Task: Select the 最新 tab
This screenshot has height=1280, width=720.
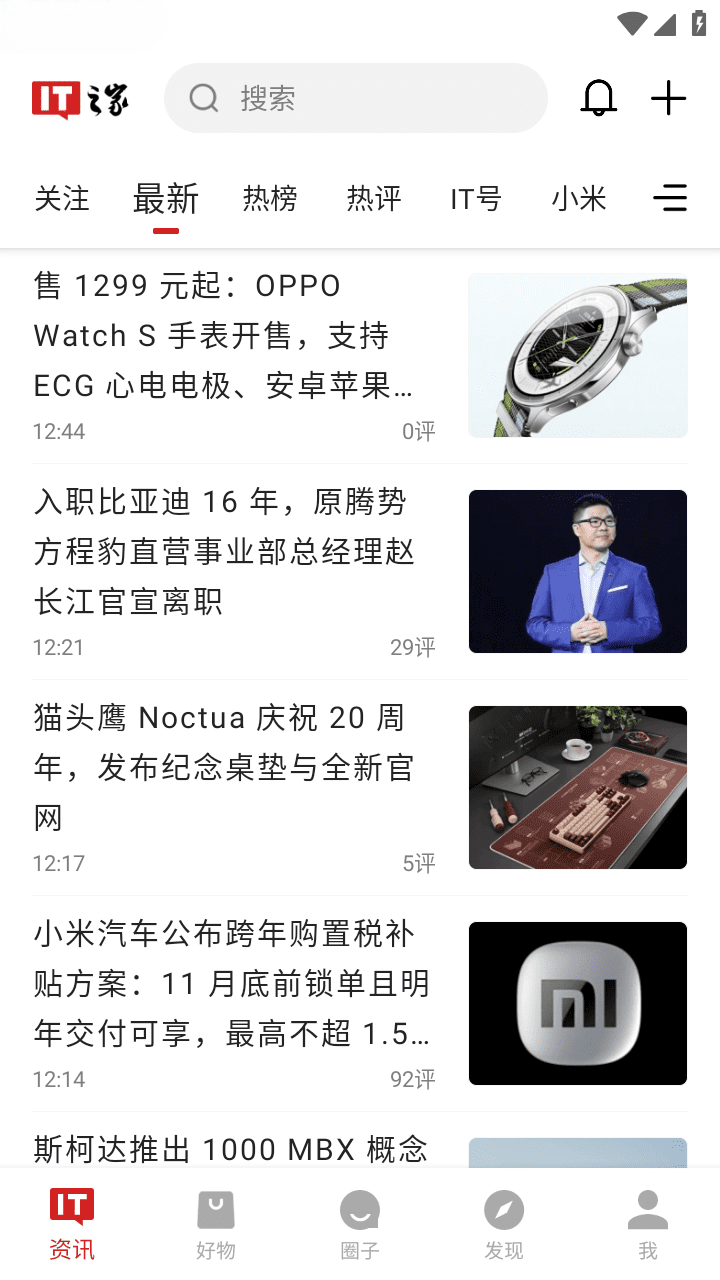Action: (166, 199)
